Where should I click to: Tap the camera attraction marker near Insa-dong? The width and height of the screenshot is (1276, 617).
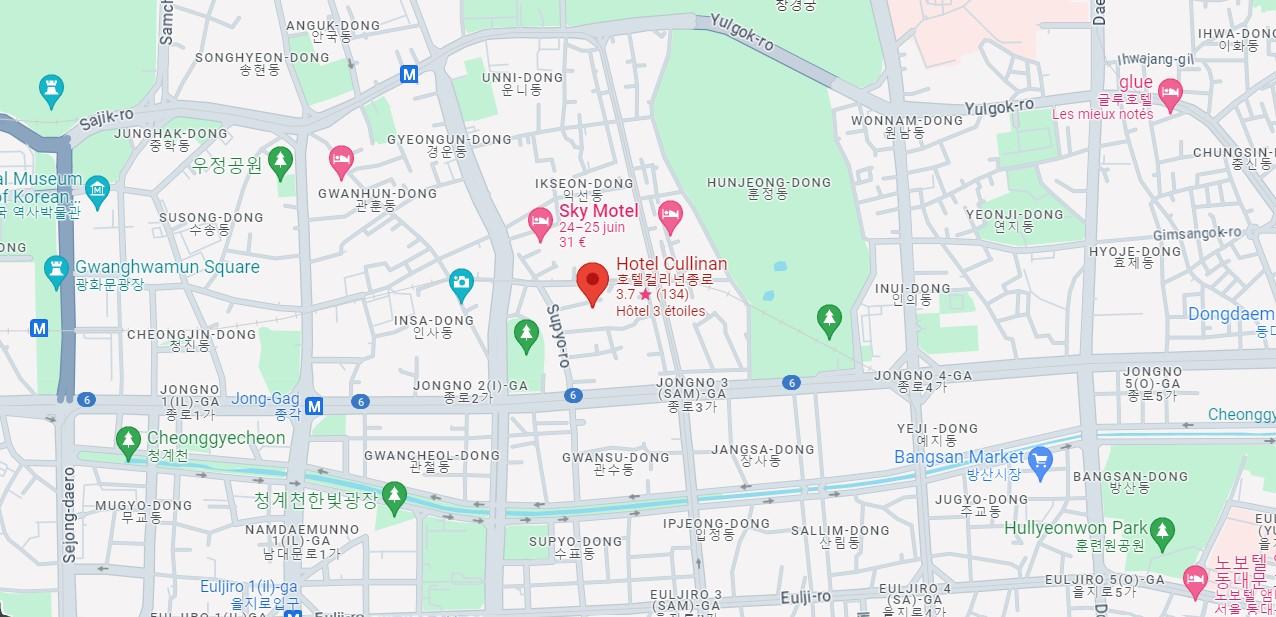coord(460,282)
